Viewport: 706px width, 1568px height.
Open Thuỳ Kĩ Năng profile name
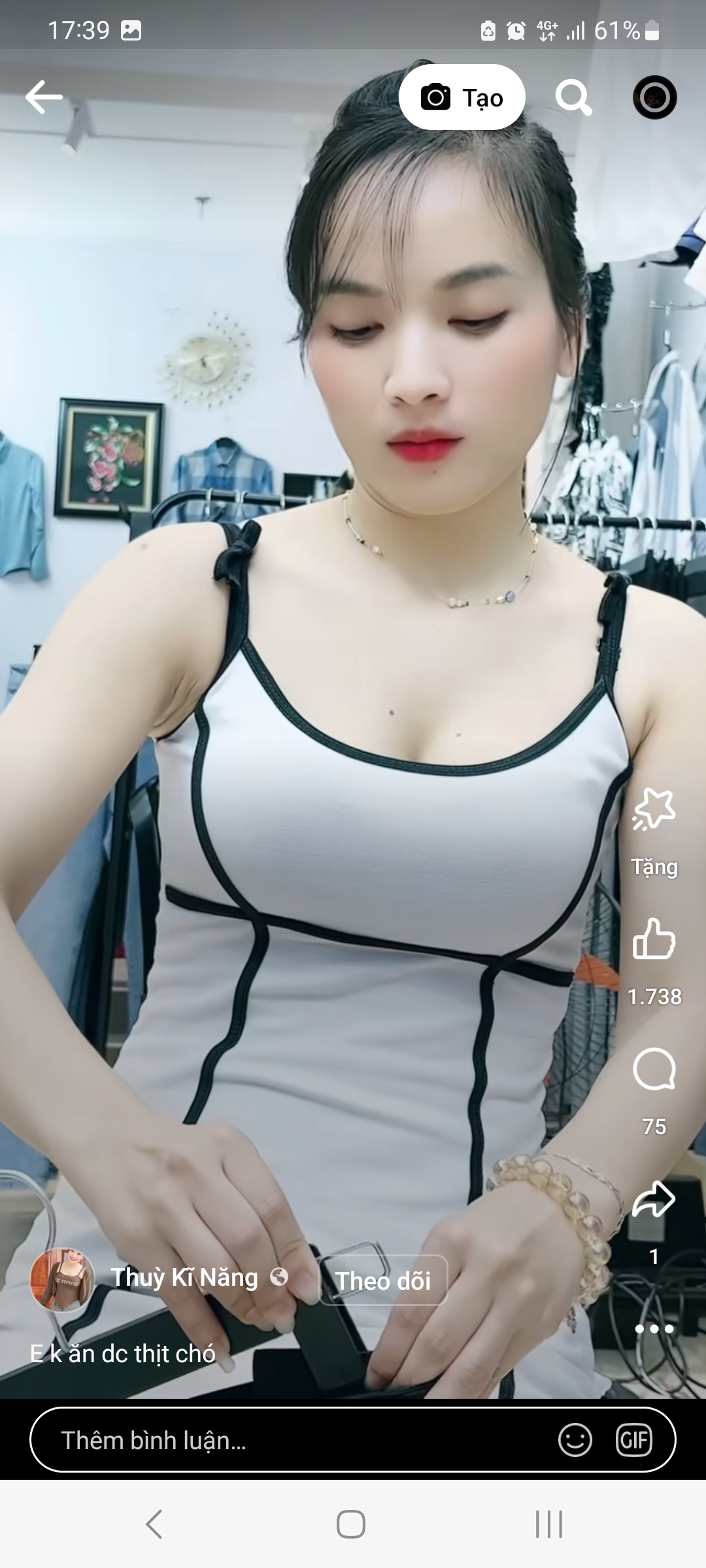tap(185, 1277)
